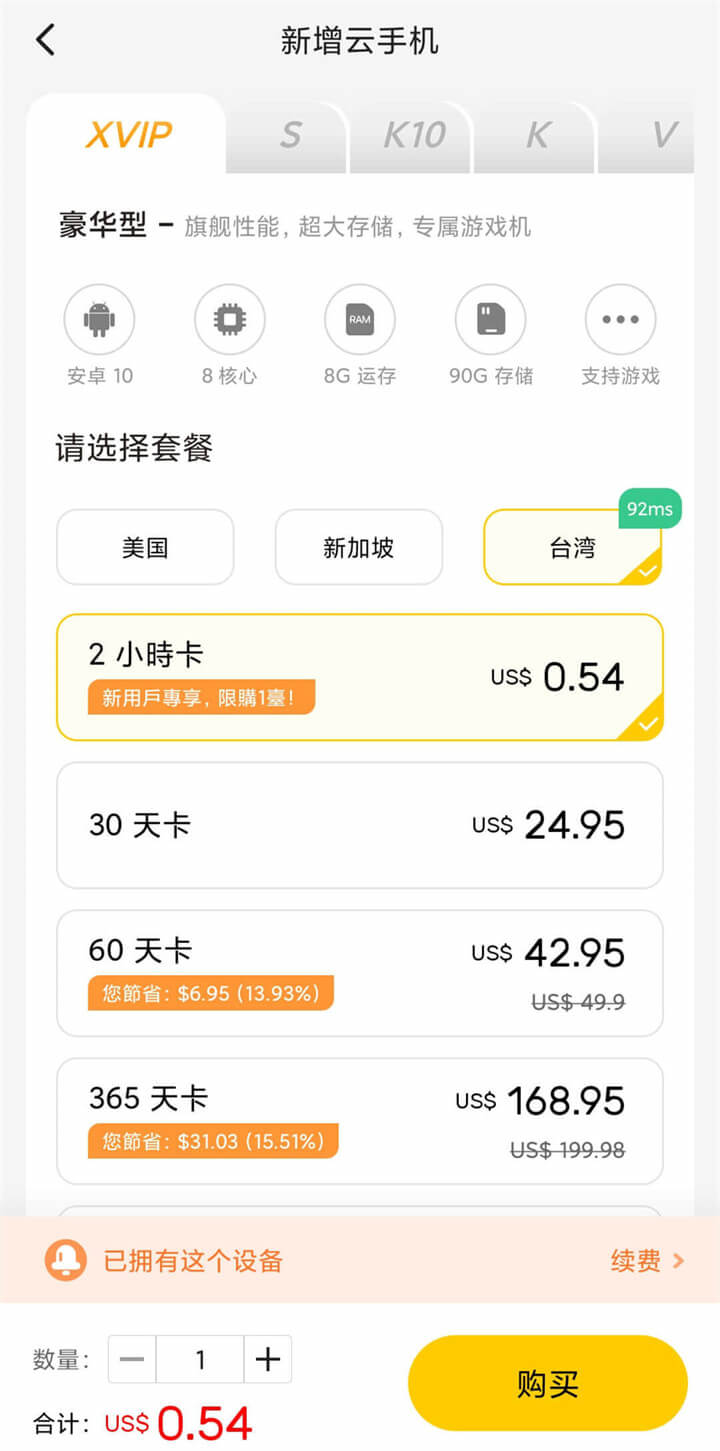The image size is (720, 1451).
Task: Select the 365 天卡 plan card
Action: 360,1120
